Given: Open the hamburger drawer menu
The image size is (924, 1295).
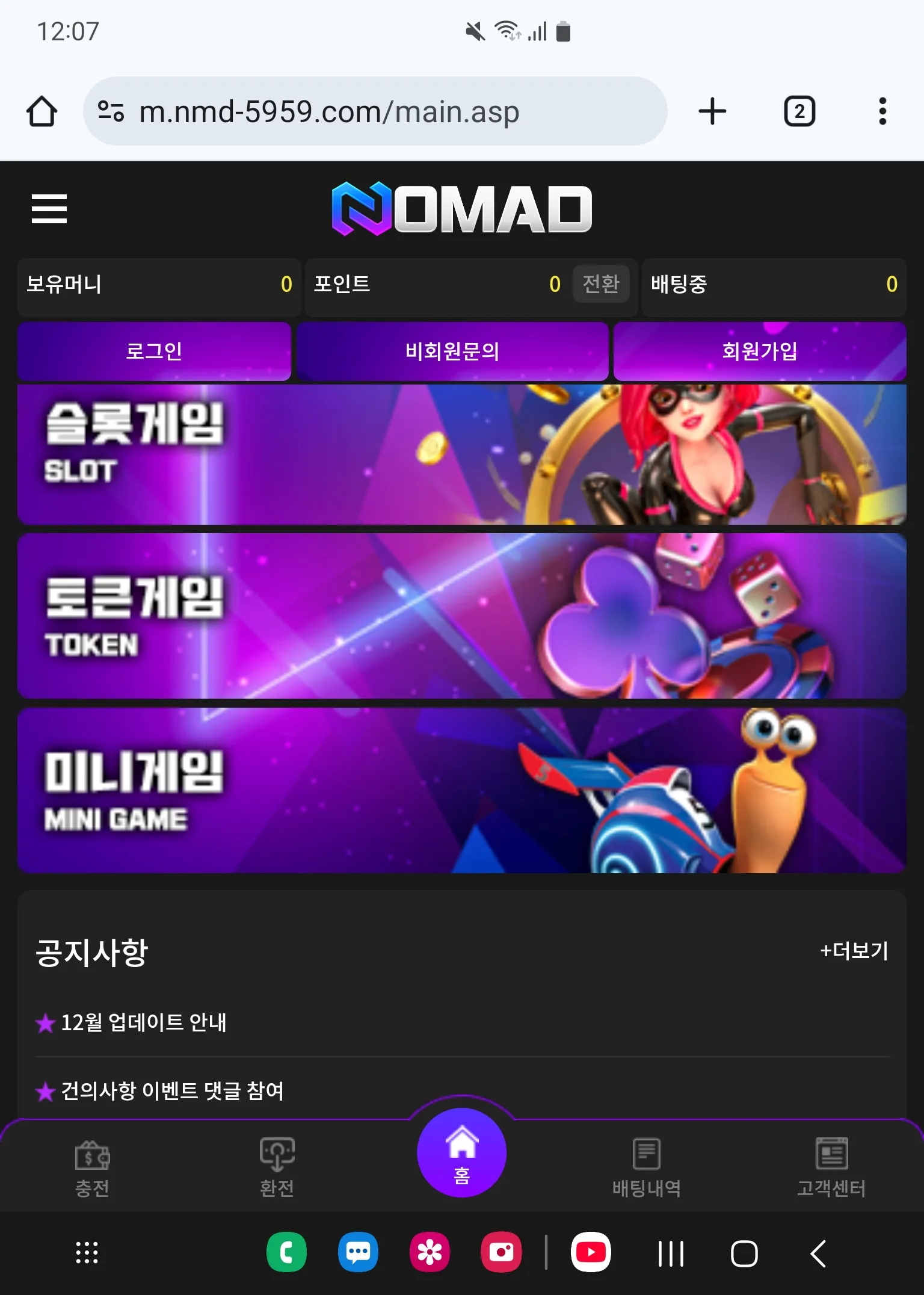Looking at the screenshot, I should click(49, 209).
